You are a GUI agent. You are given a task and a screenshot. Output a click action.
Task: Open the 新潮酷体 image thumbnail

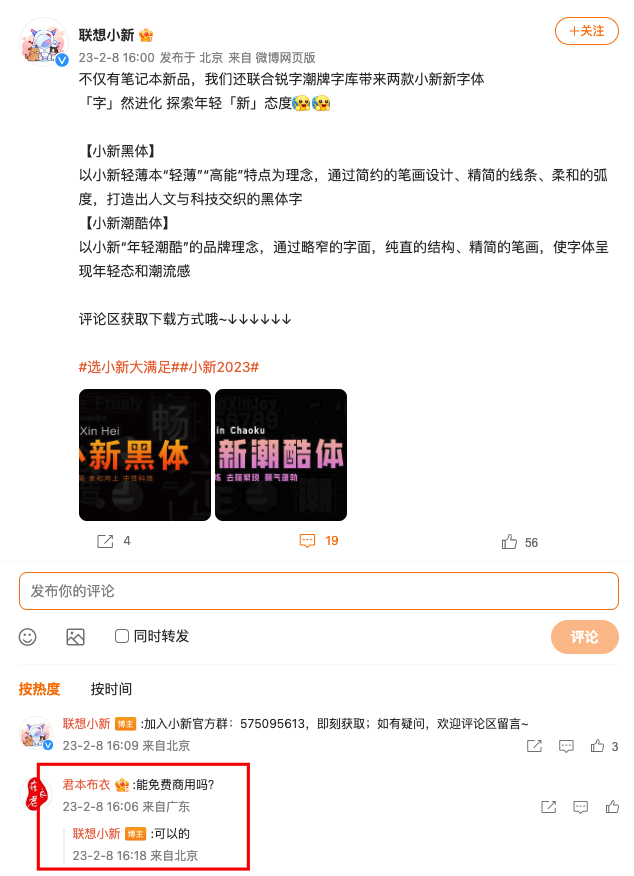(x=281, y=455)
